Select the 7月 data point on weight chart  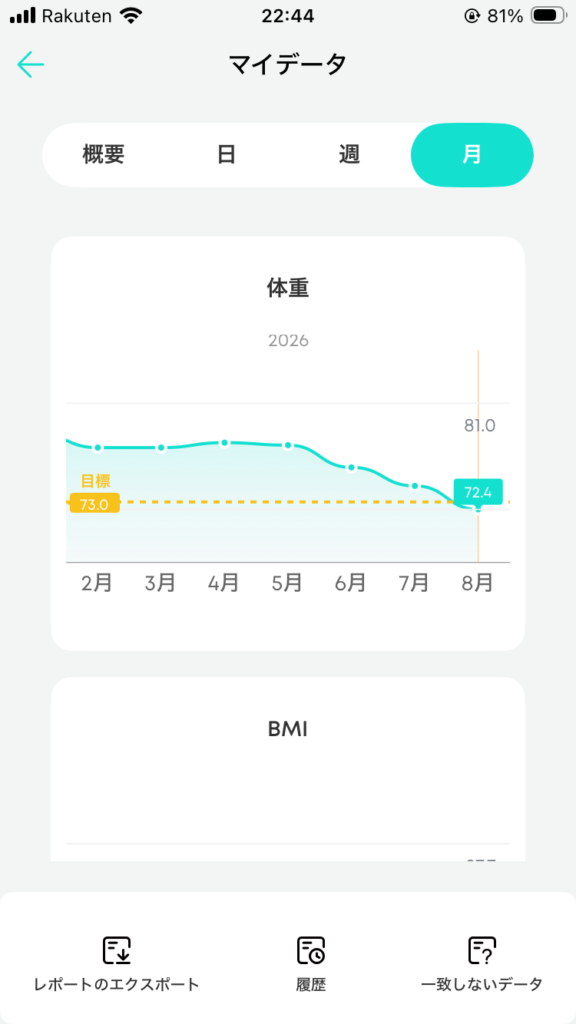tap(414, 485)
